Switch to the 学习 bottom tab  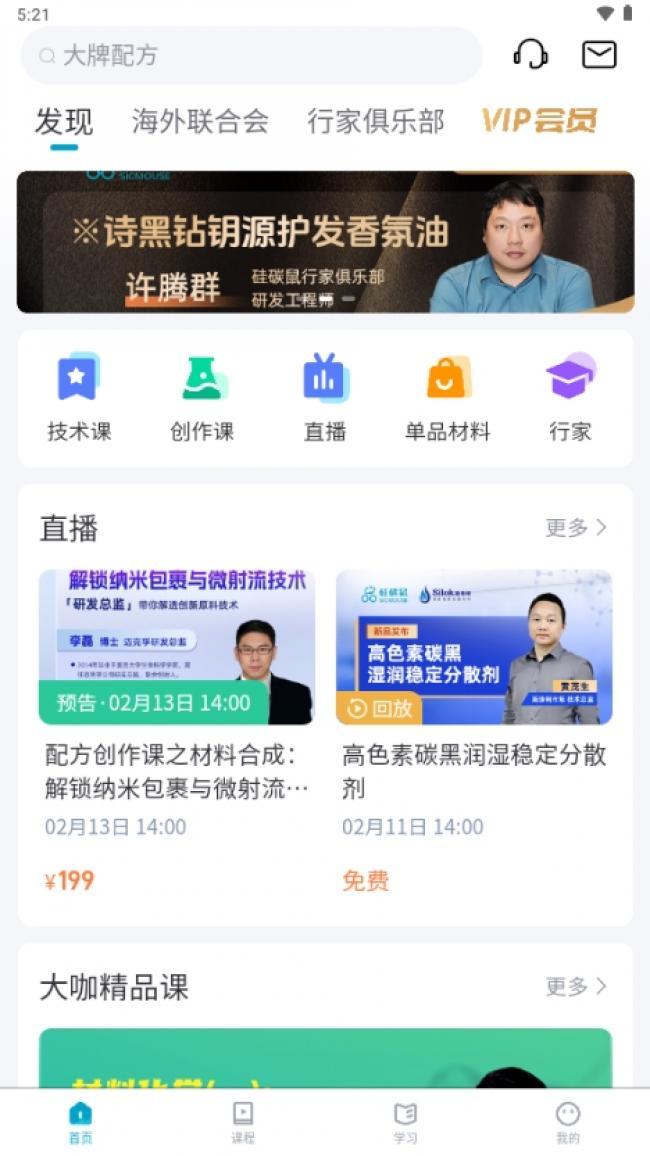click(x=405, y=1122)
